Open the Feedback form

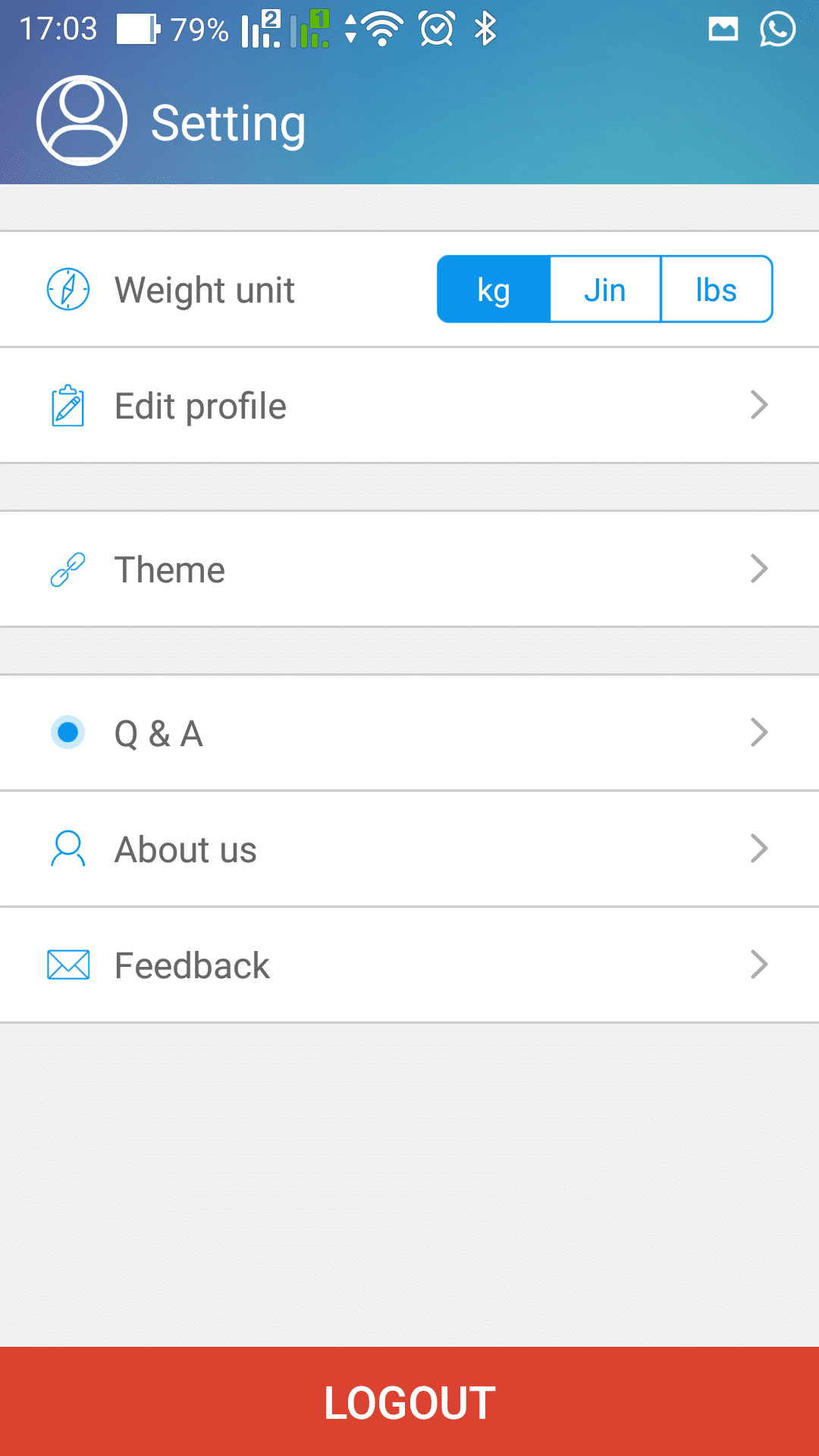click(x=409, y=965)
